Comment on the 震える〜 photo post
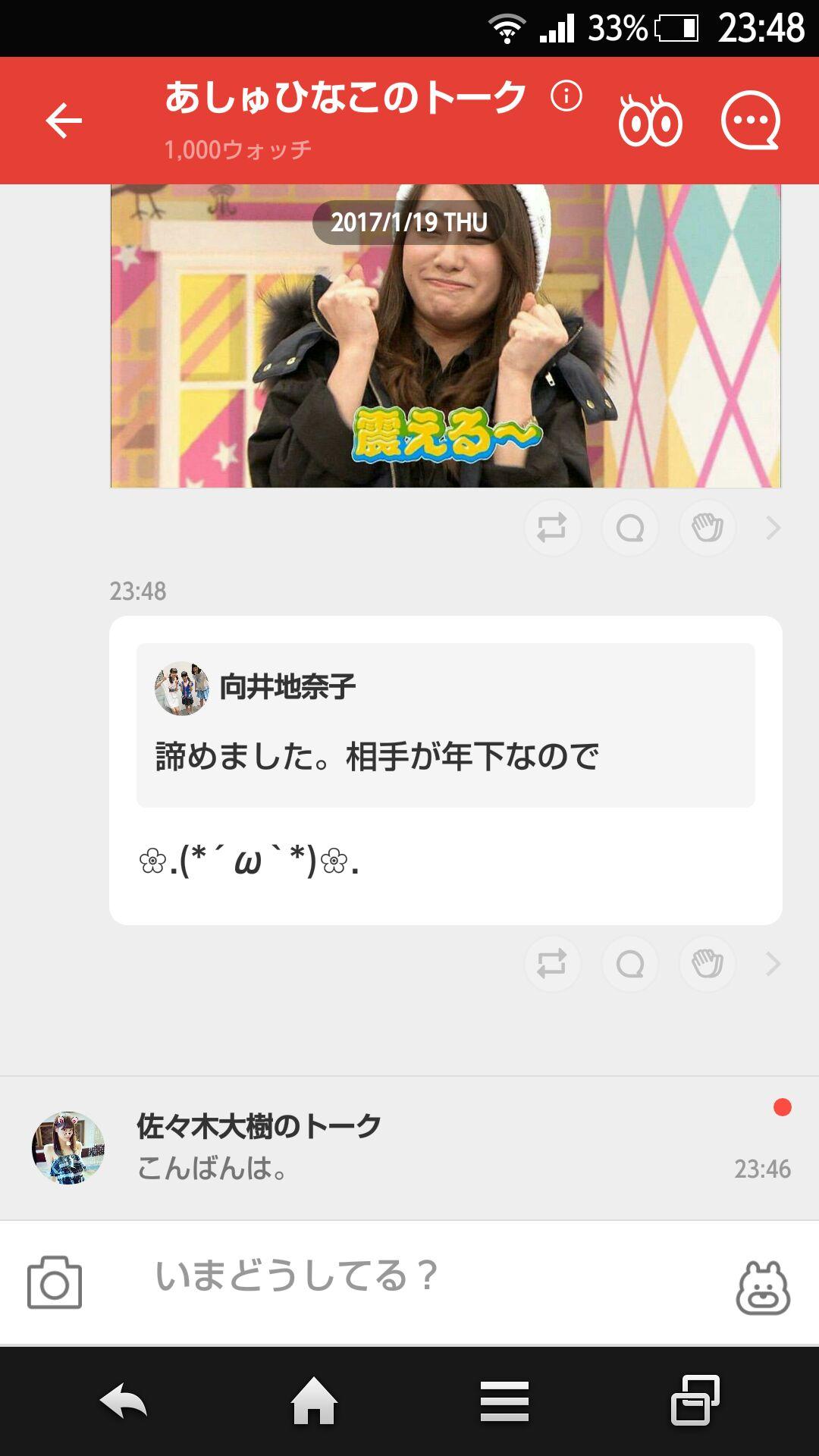Screen dimensions: 819x1456 pyautogui.click(x=630, y=528)
